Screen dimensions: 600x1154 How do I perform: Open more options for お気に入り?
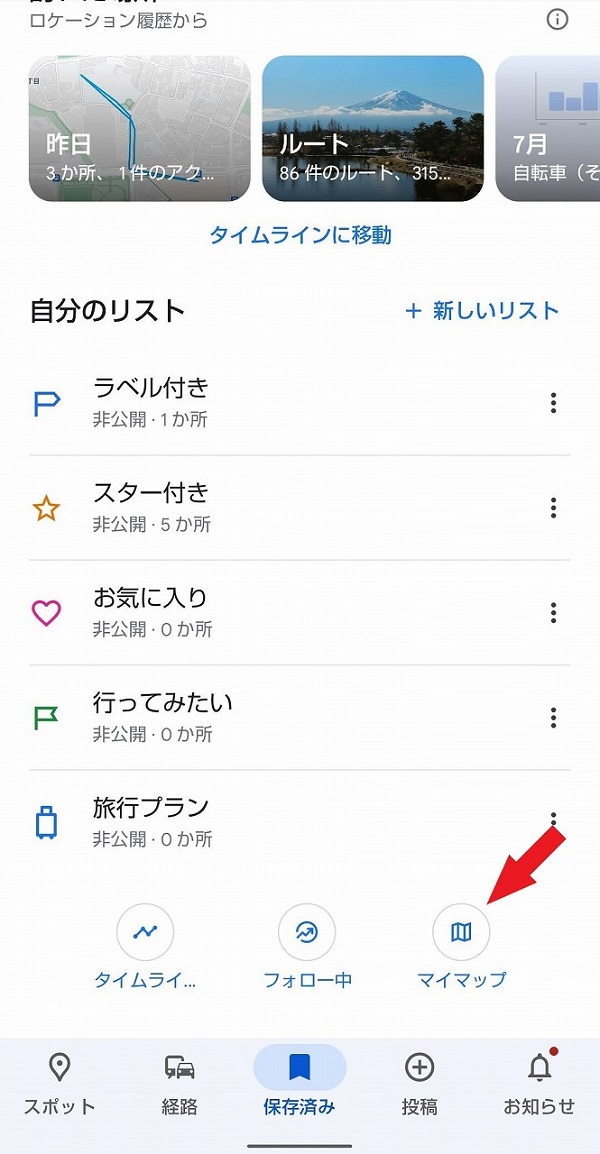pyautogui.click(x=553, y=613)
